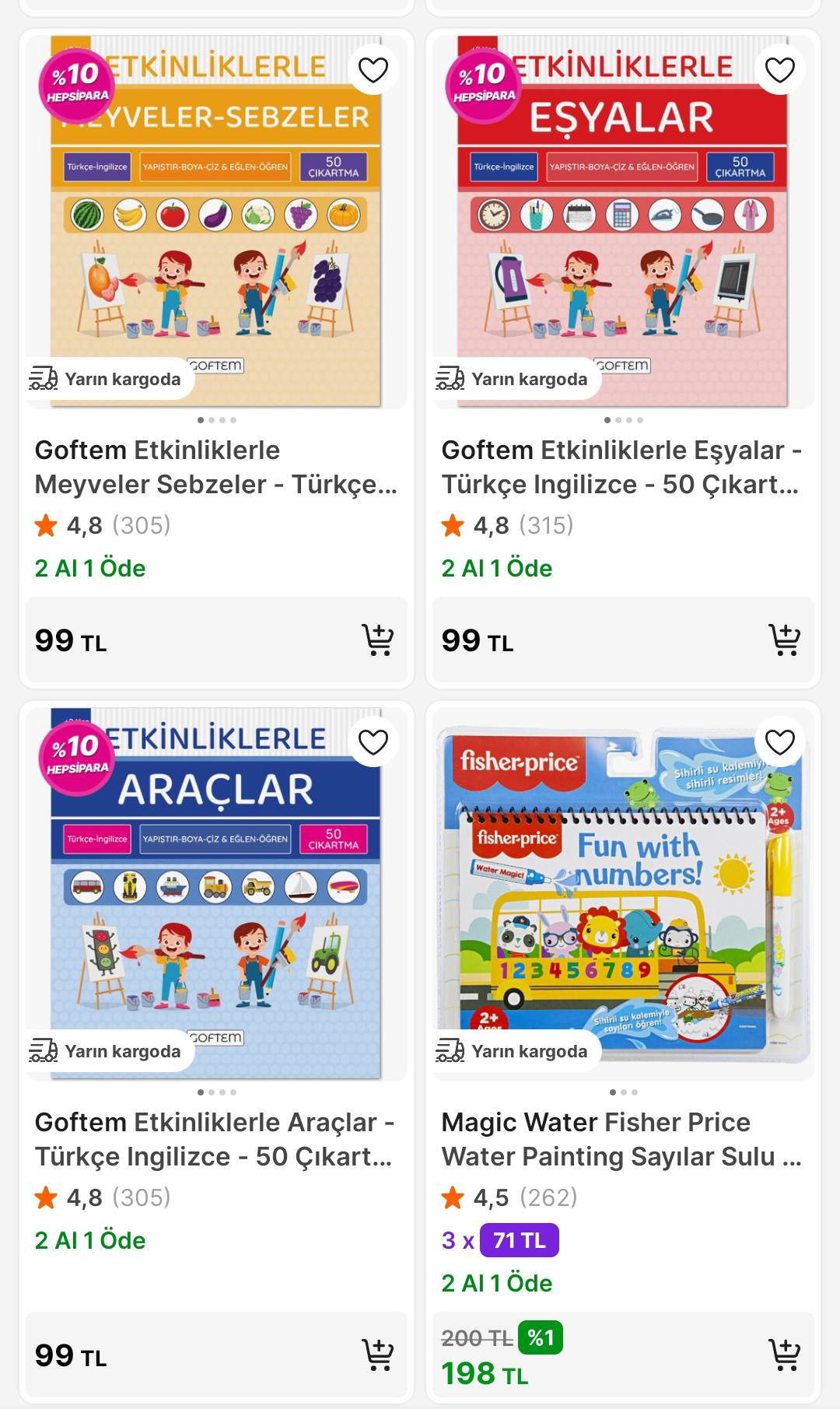View Goftem Etkinliklerle Araçlar product
Image resolution: width=840 pixels, height=1409 pixels.
[x=215, y=1139]
